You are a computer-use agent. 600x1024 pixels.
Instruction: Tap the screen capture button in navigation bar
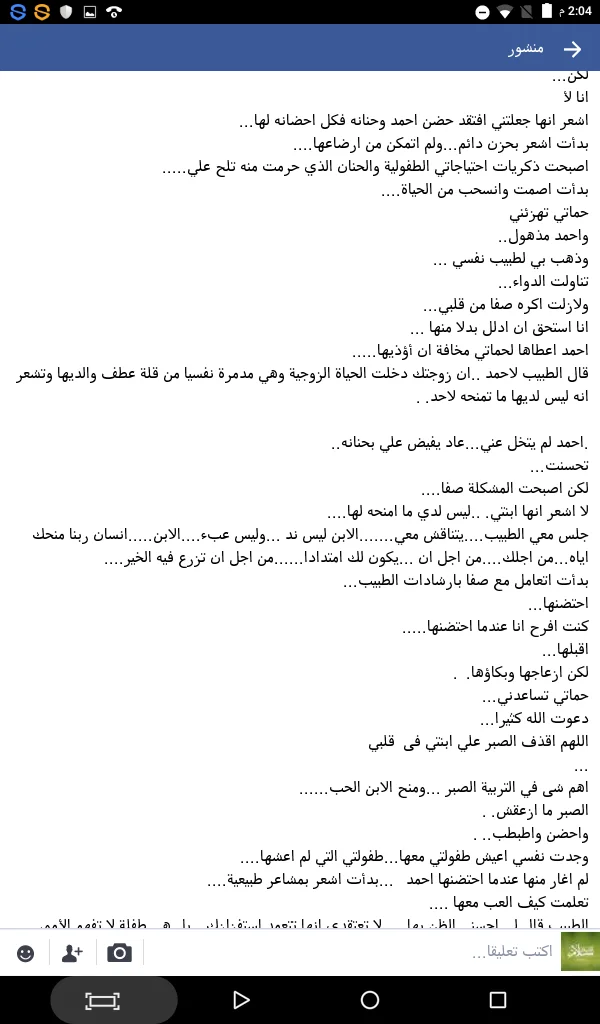click(103, 1000)
